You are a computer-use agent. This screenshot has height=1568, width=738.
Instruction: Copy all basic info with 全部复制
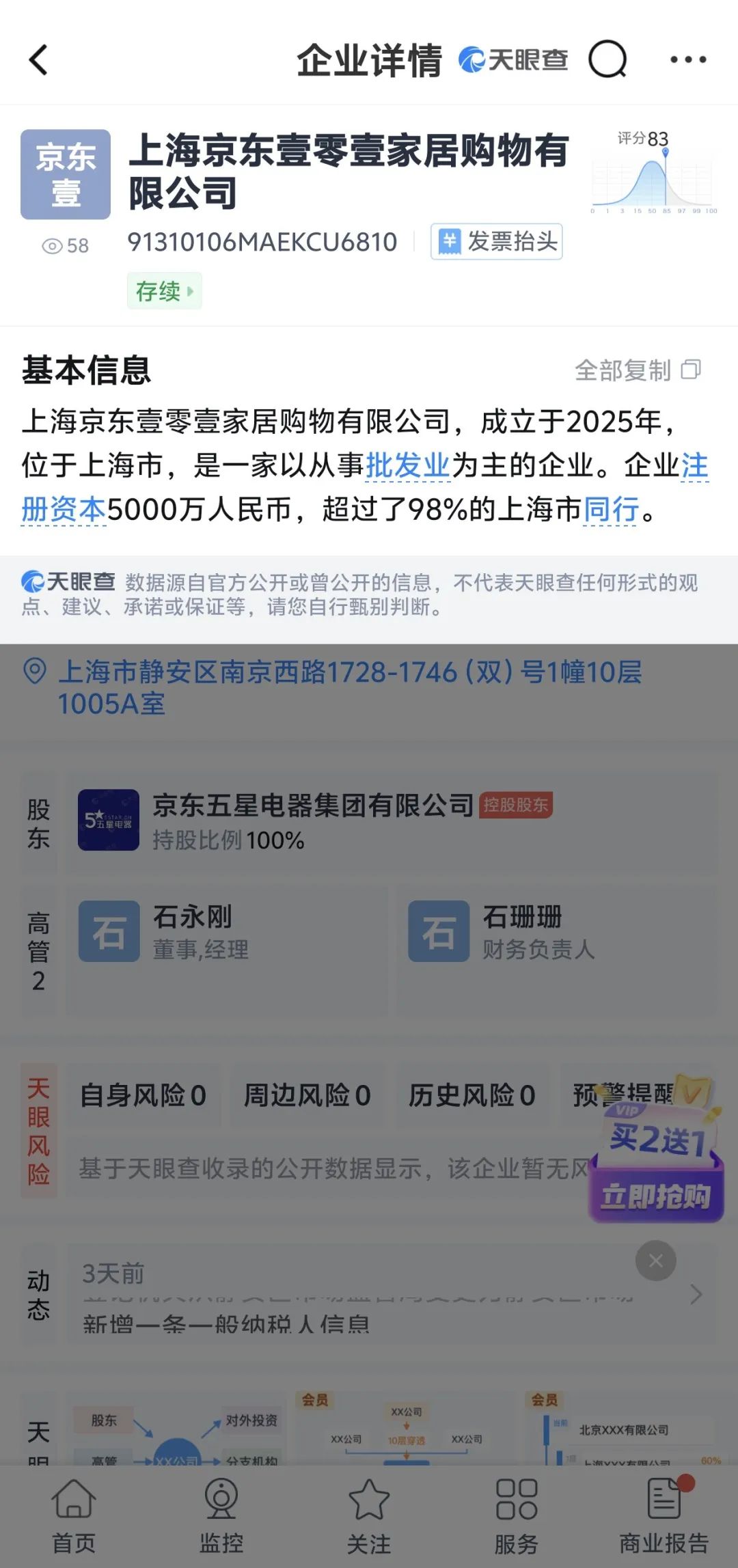(x=638, y=370)
